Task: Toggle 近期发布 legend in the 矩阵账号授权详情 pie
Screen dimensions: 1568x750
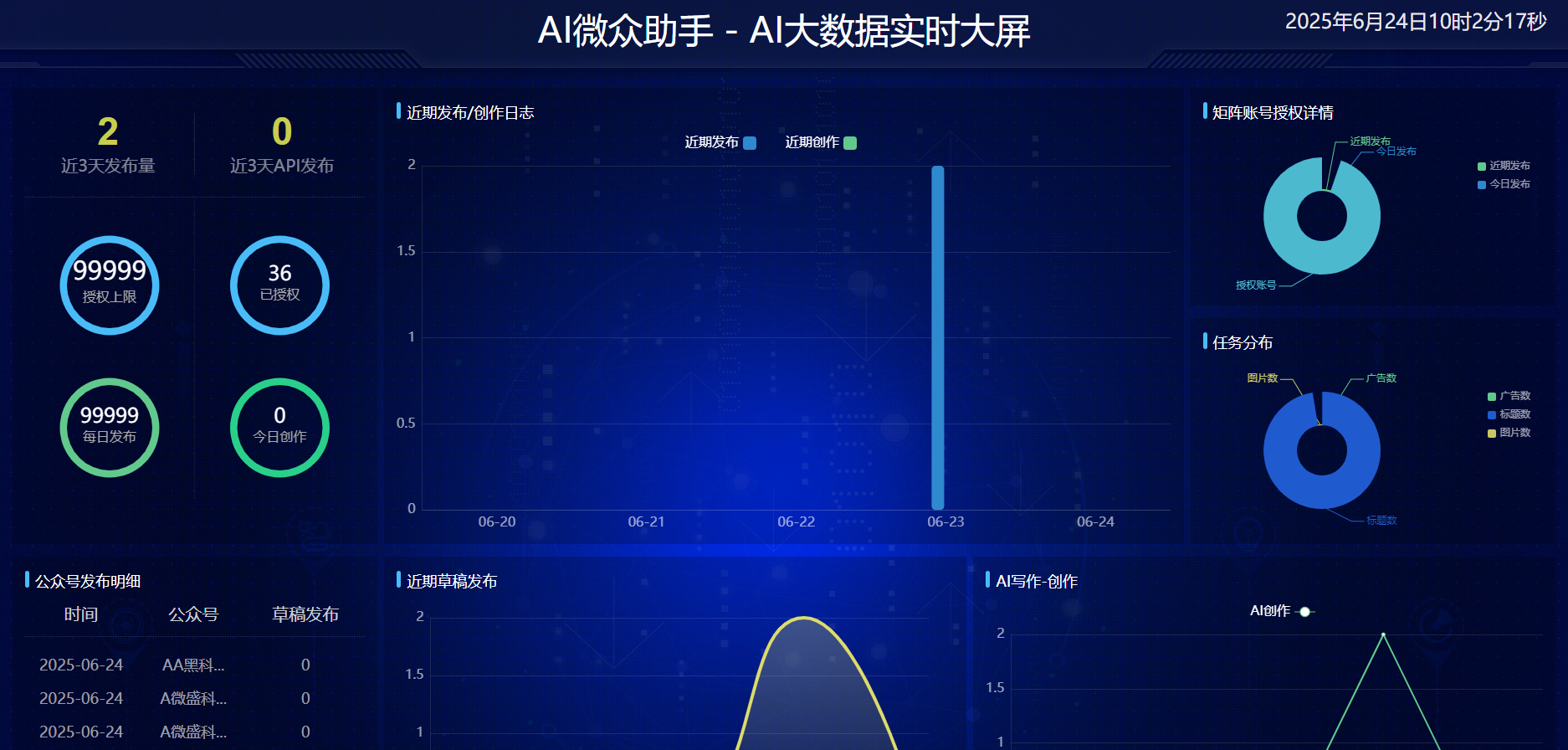Action: (1504, 166)
